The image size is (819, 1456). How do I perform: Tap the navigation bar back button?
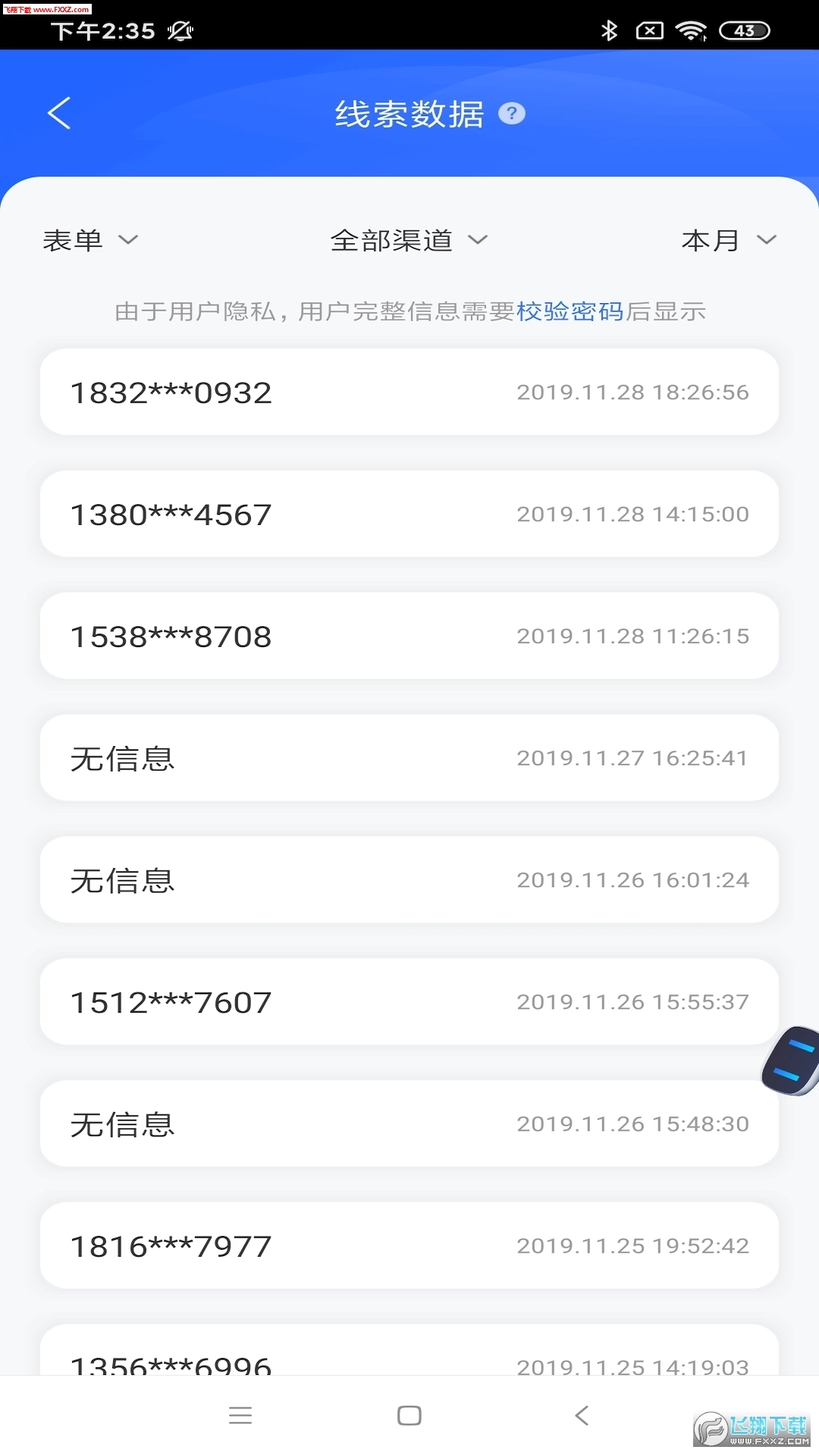coord(581,1415)
